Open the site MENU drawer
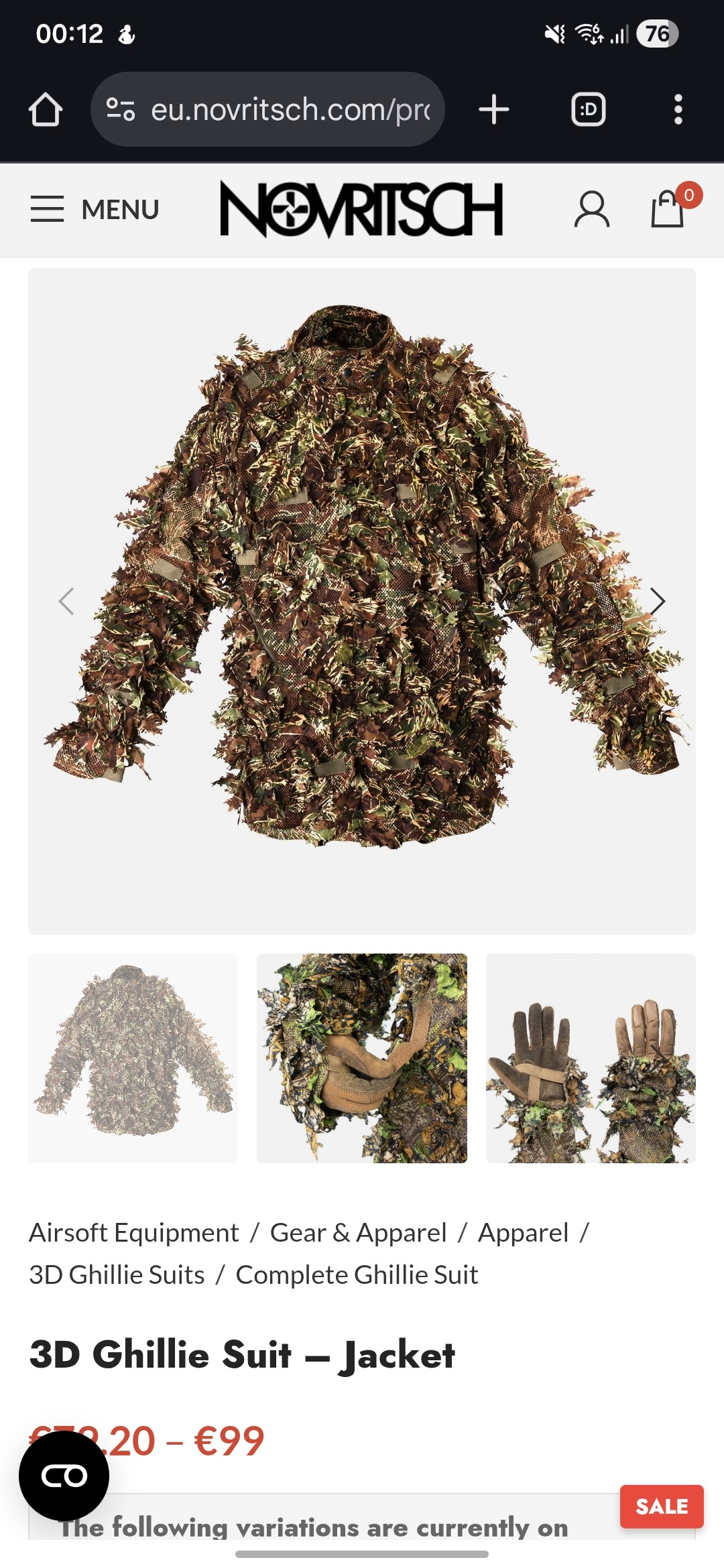This screenshot has width=724, height=1568. (95, 210)
